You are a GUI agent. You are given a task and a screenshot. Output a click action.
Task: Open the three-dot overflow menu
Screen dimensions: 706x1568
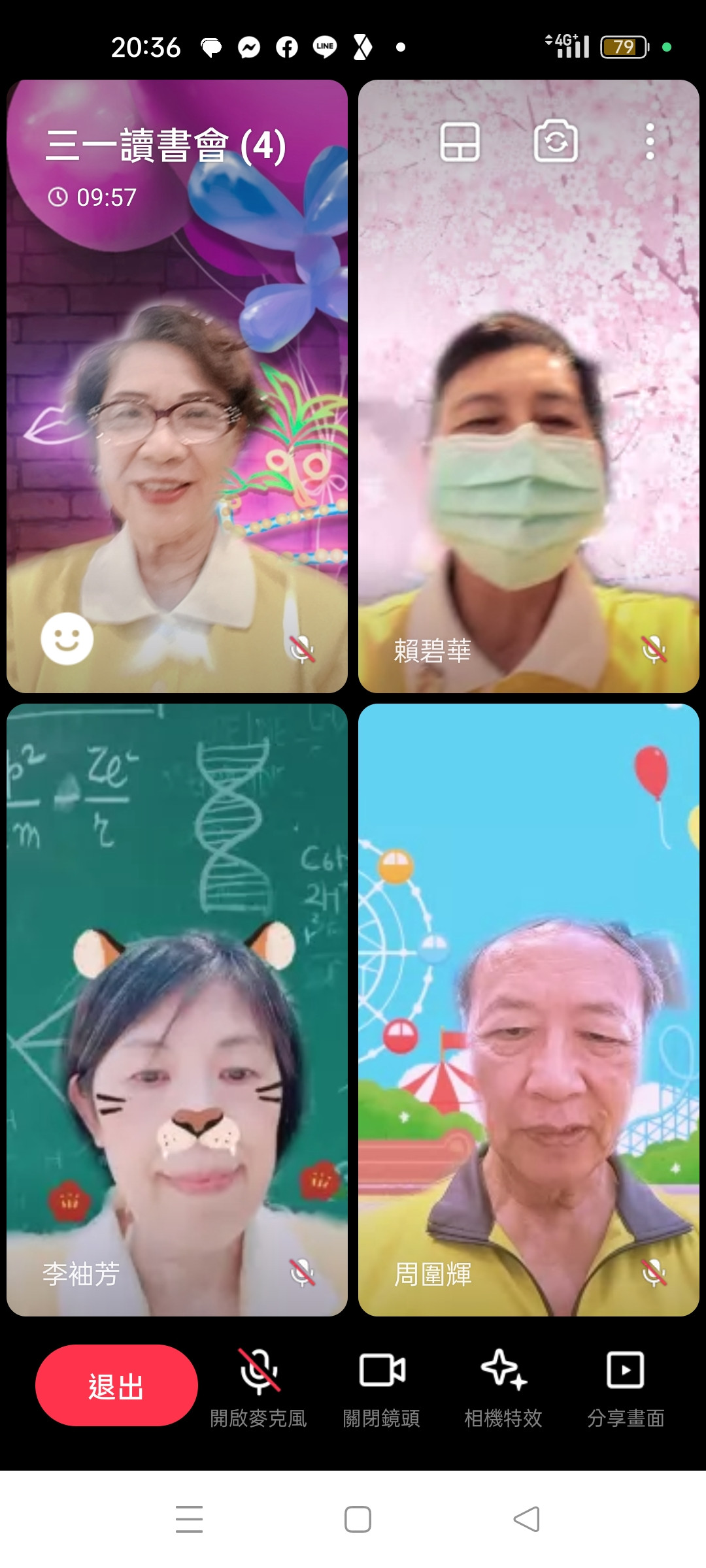click(x=649, y=141)
